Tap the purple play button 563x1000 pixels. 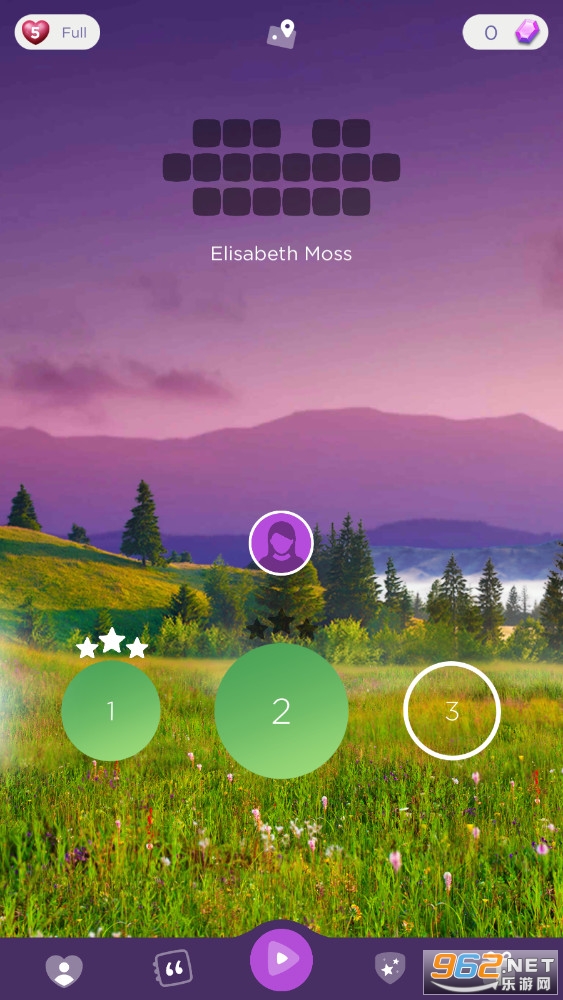[281, 959]
